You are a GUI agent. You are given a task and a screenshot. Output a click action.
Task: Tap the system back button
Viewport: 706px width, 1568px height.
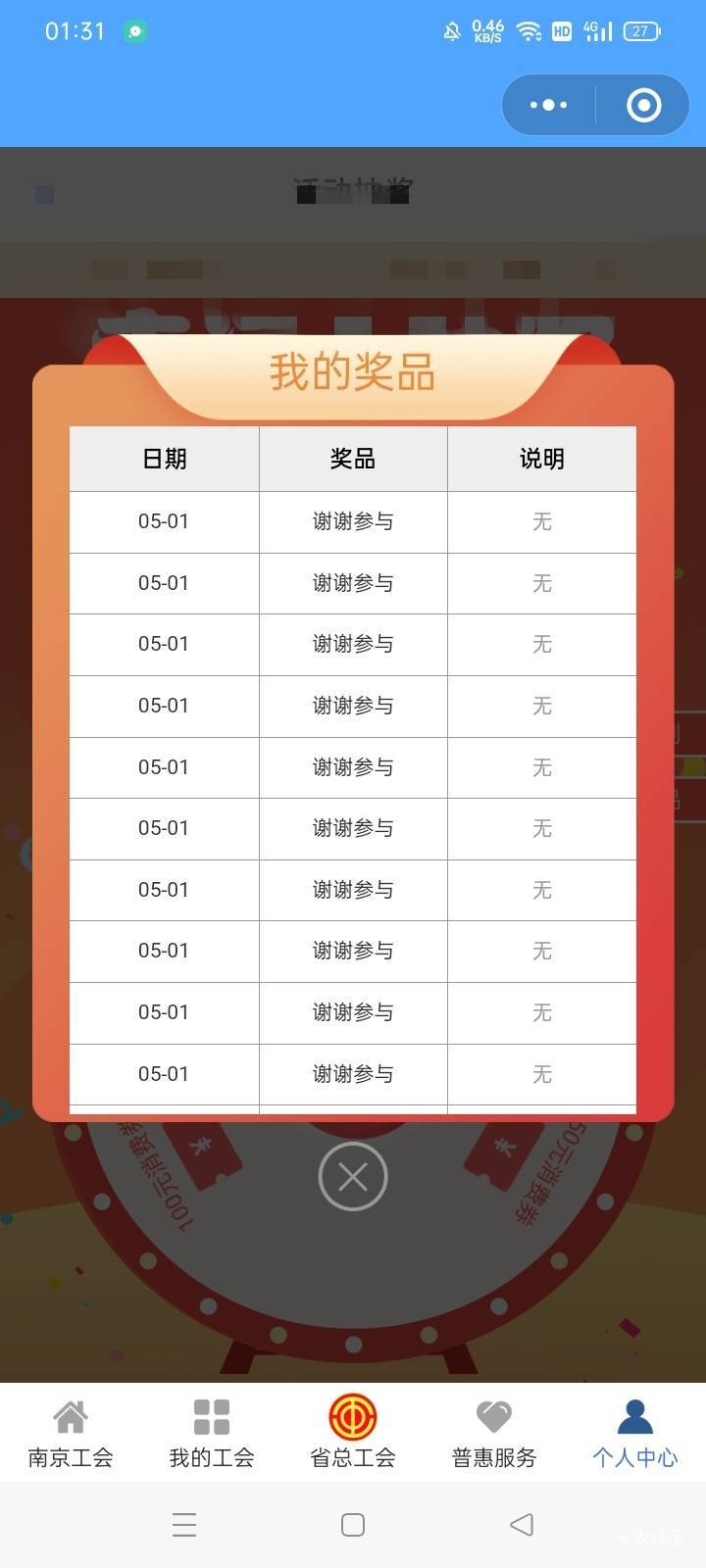[x=522, y=1525]
